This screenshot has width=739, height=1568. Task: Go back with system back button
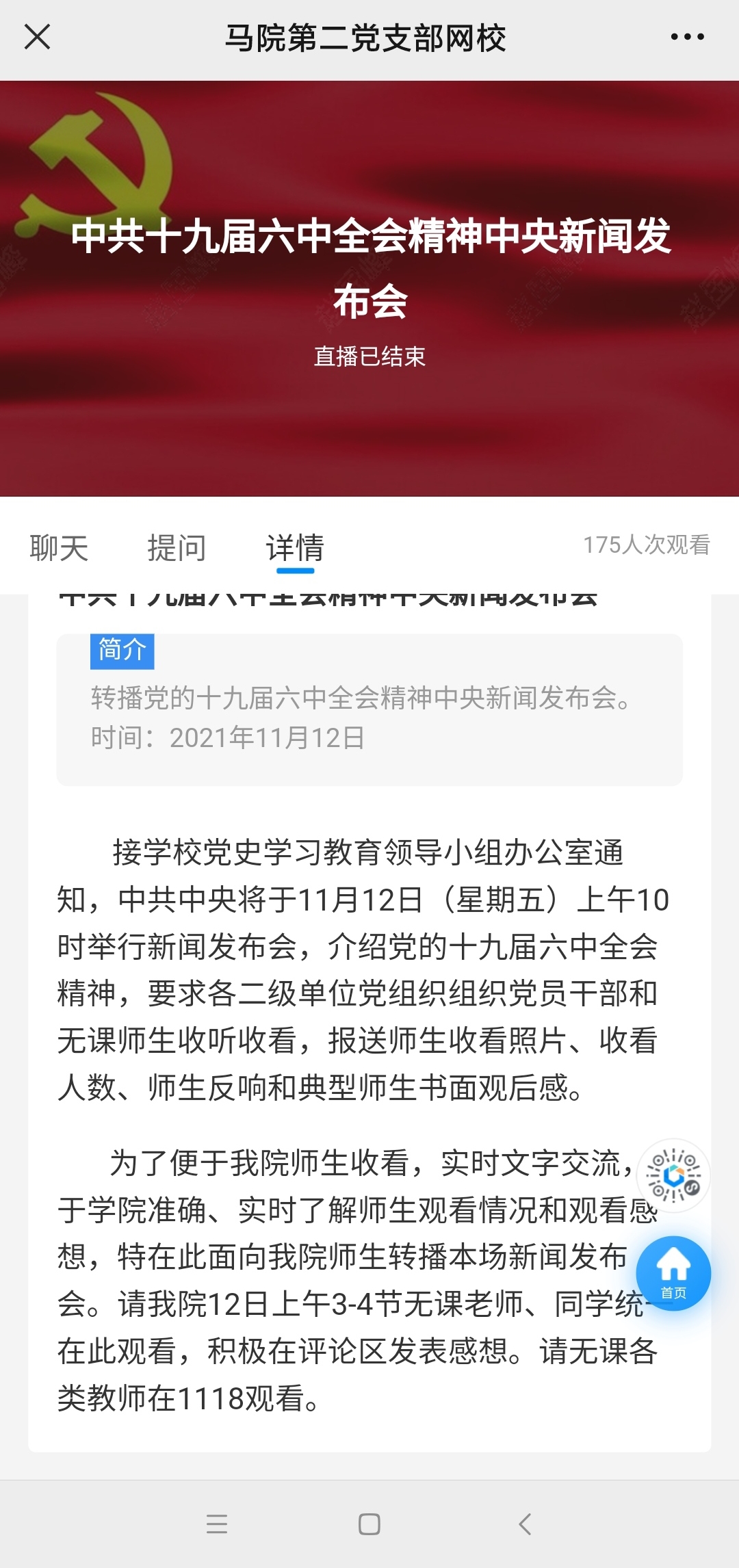[x=525, y=1524]
